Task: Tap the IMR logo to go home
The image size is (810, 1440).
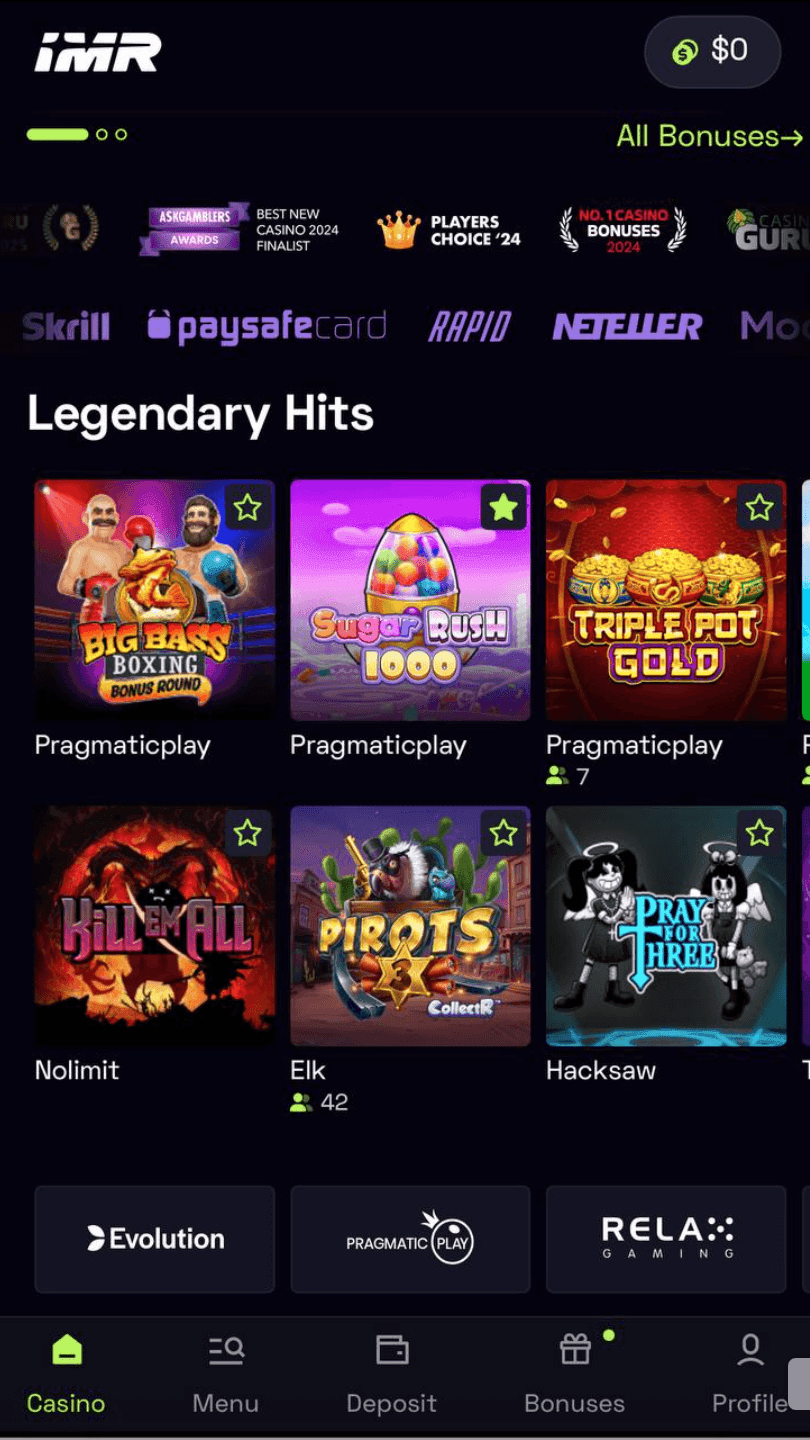Action: click(x=98, y=53)
